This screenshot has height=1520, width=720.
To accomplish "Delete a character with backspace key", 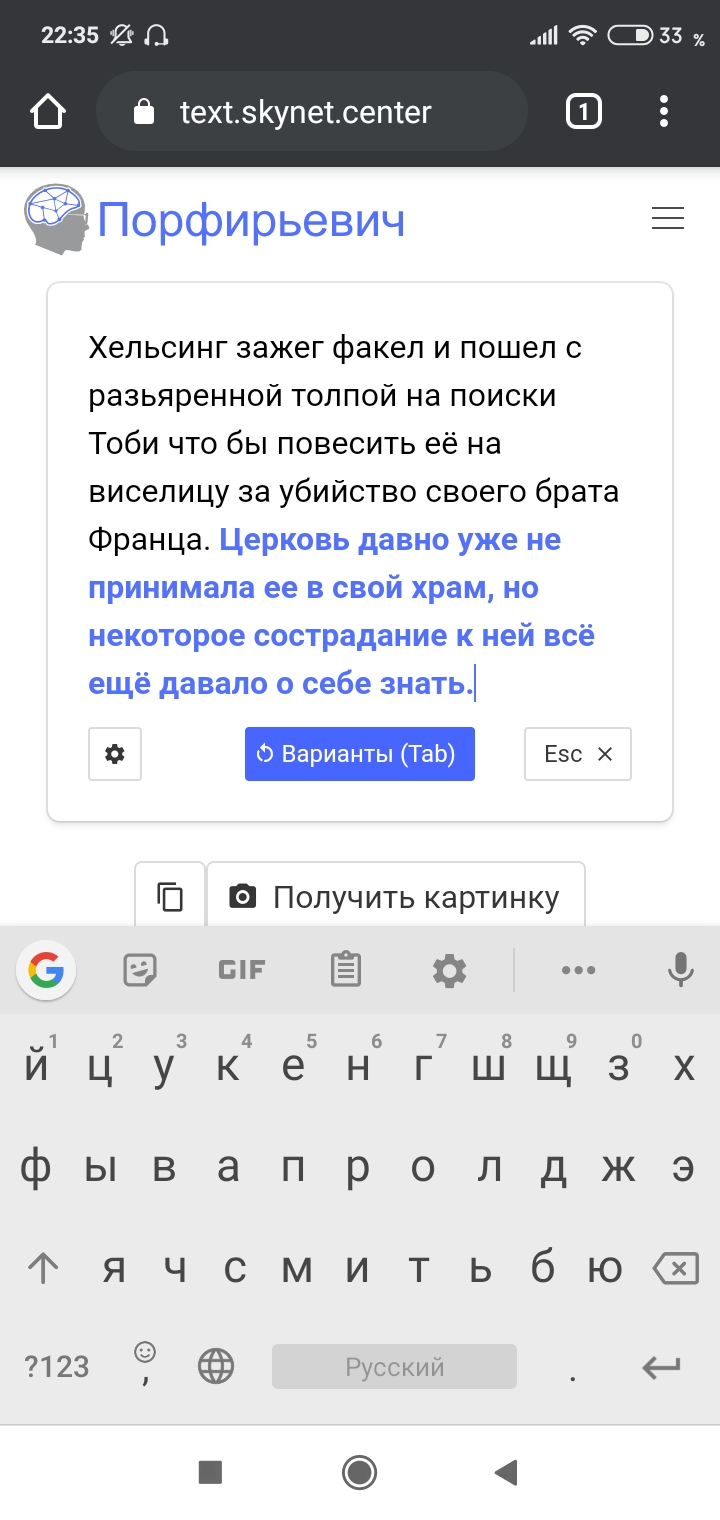I will point(675,1270).
